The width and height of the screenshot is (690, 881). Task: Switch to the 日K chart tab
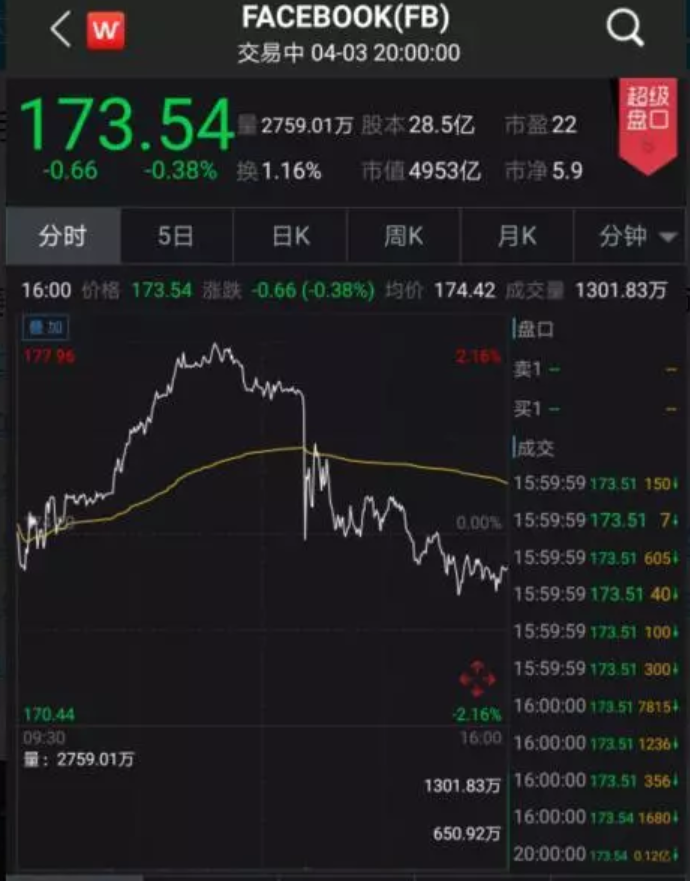click(291, 236)
